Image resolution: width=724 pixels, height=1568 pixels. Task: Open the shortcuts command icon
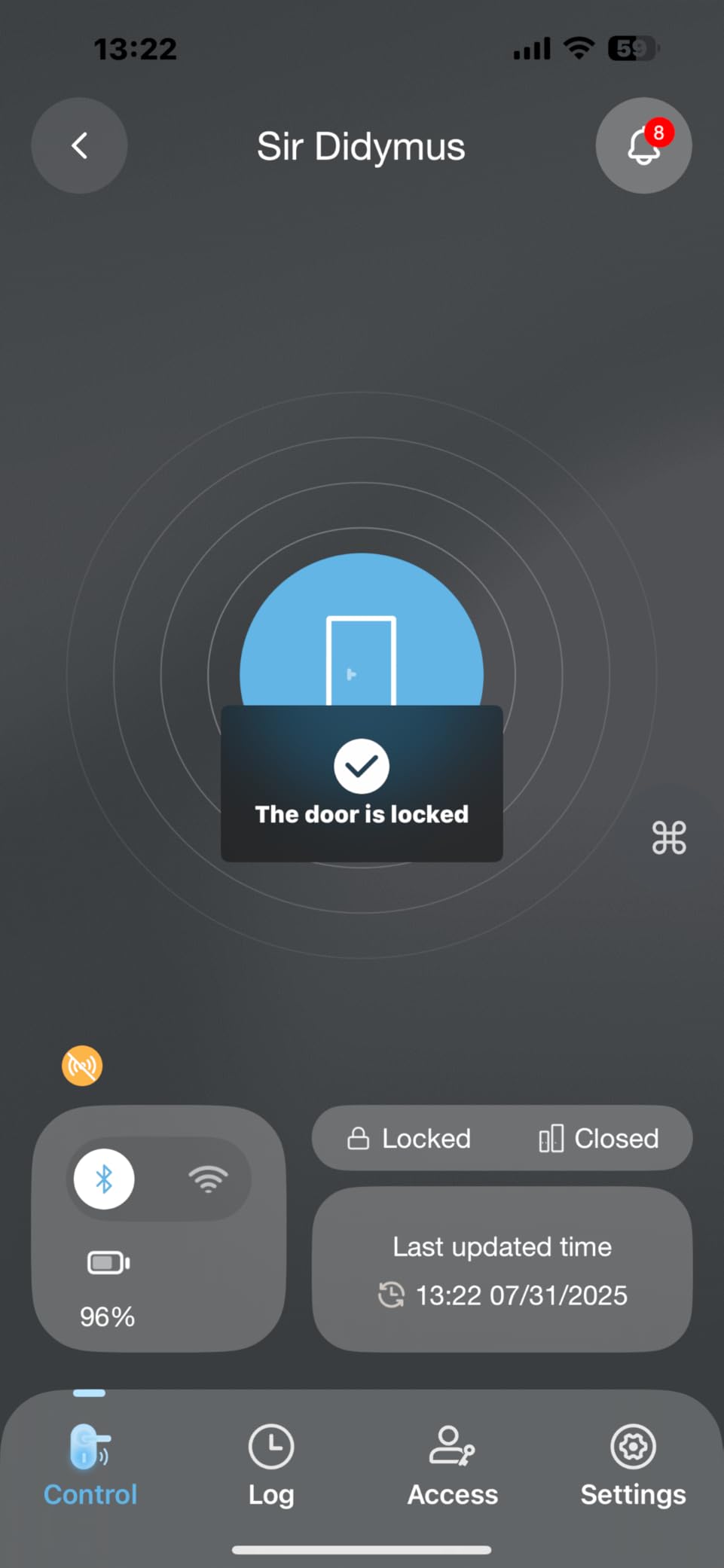click(x=668, y=837)
